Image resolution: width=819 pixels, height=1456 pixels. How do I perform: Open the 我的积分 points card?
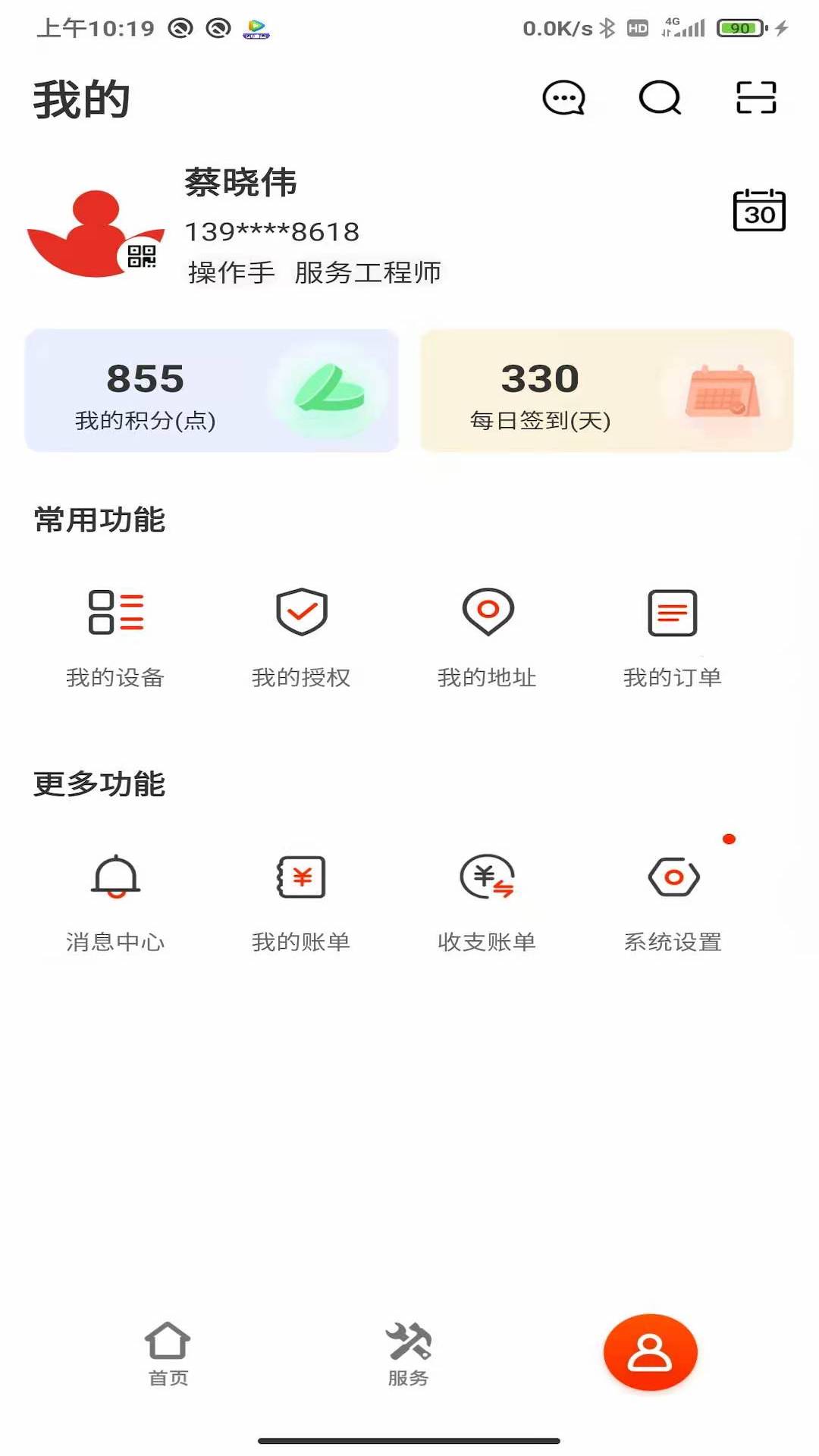point(210,391)
